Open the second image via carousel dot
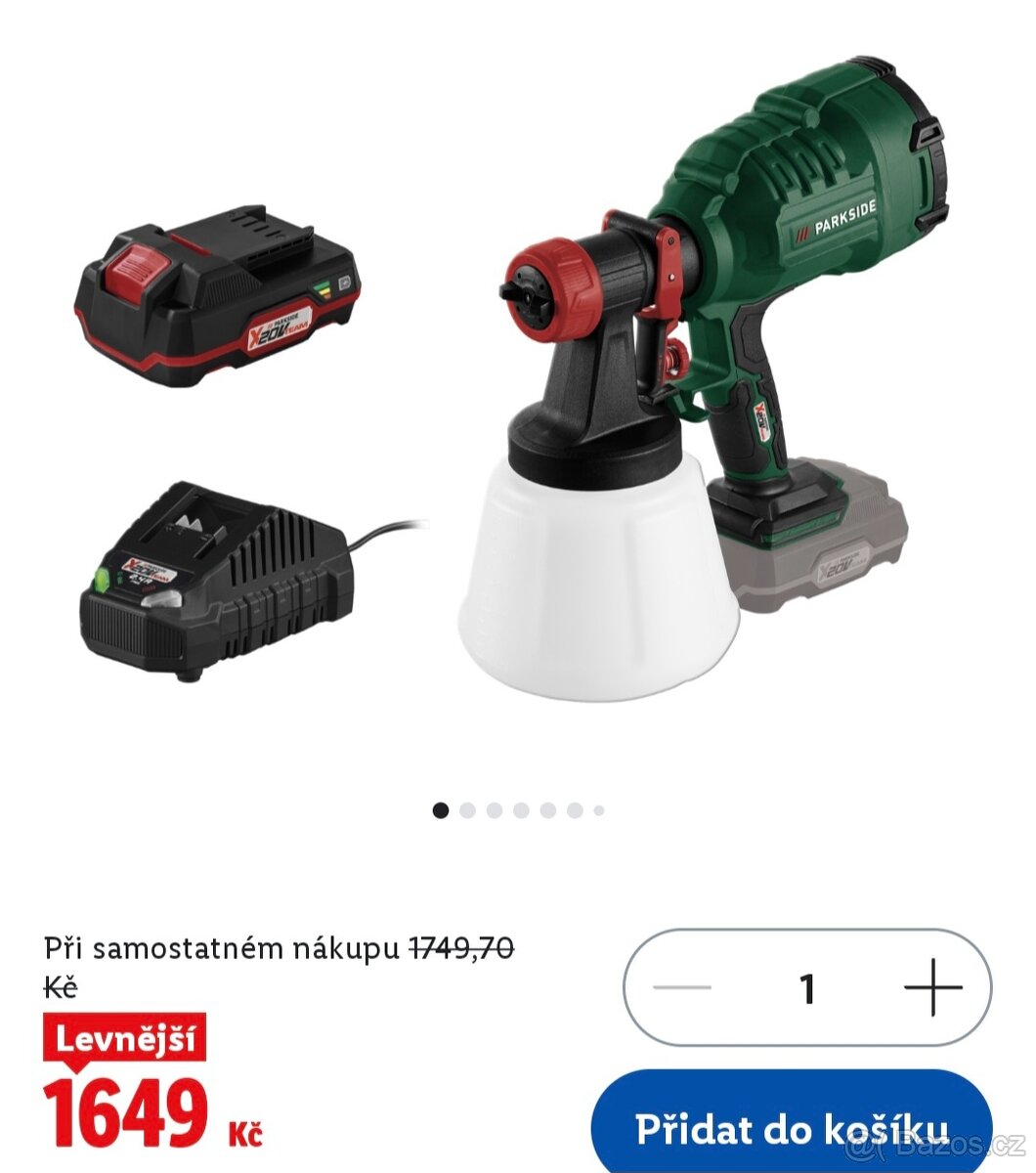This screenshot has height=1173, width=1036. (x=467, y=809)
